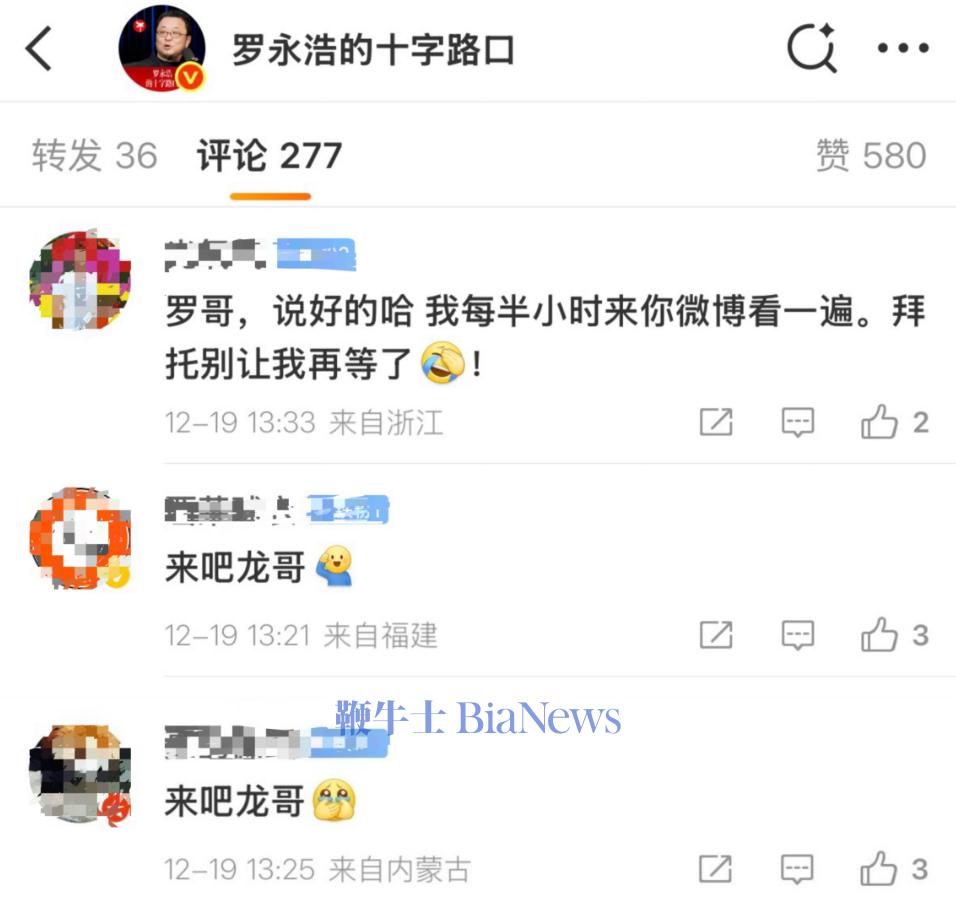Switch to the 赞 580 tab
This screenshot has height=898, width=956.
click(870, 155)
